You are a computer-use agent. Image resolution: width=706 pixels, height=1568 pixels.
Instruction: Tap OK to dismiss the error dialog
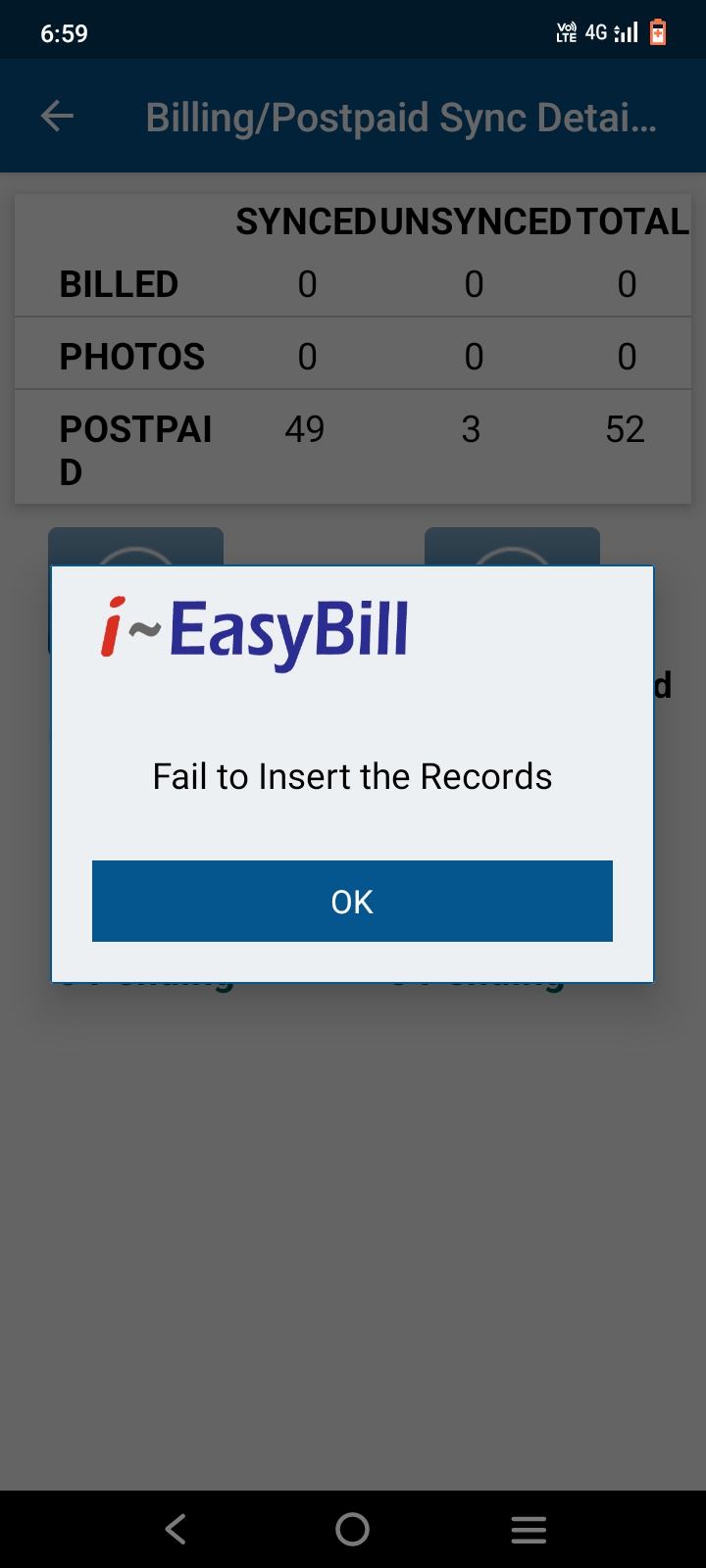coord(352,901)
